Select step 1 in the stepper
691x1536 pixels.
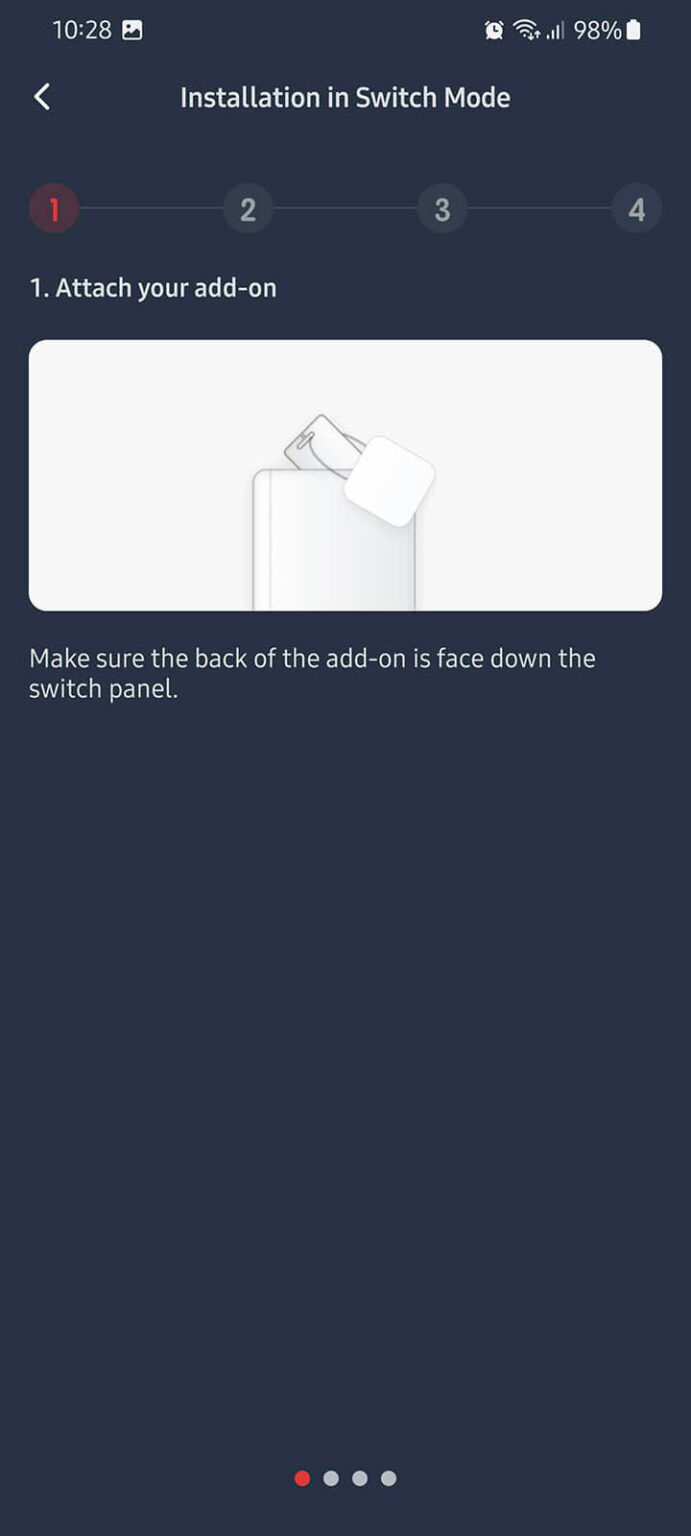pos(54,210)
